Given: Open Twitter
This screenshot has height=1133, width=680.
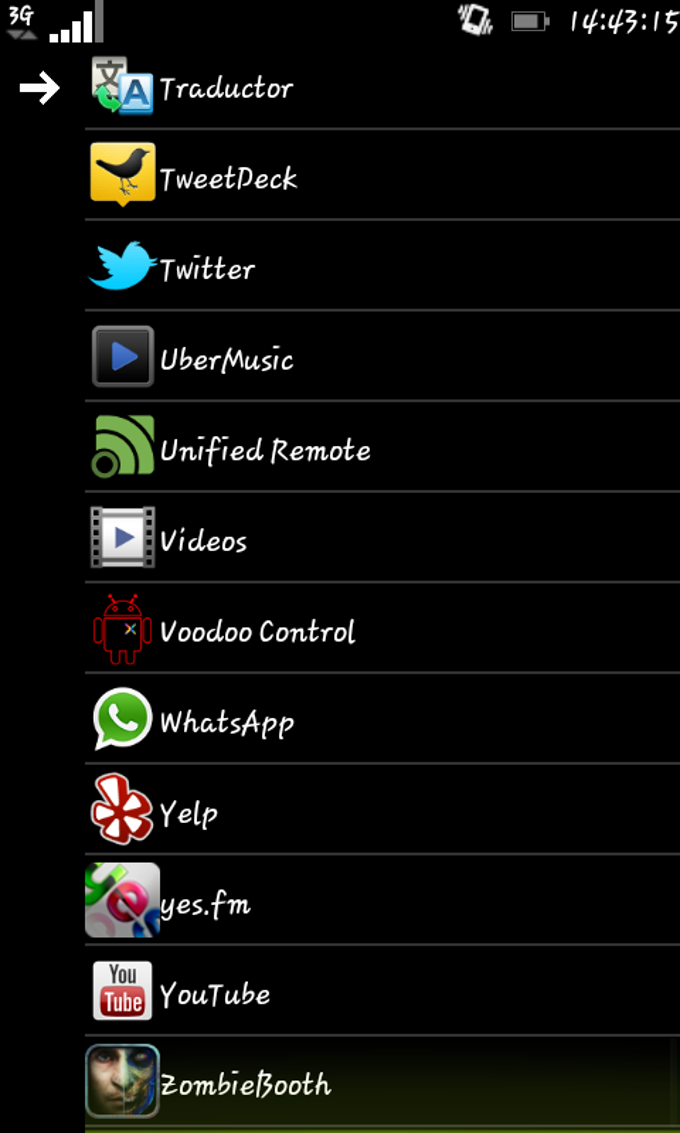Looking at the screenshot, I should 207,268.
